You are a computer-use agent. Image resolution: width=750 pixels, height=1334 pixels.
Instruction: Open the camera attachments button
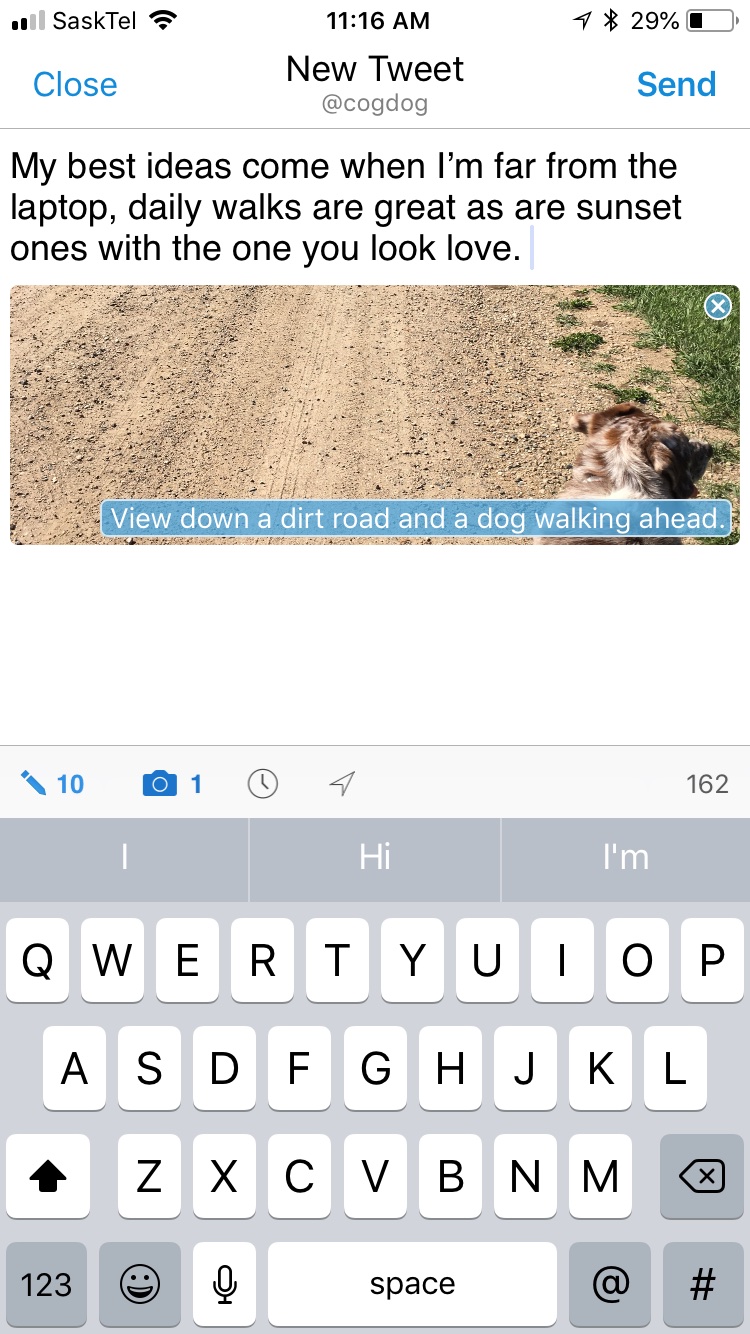coord(173,784)
